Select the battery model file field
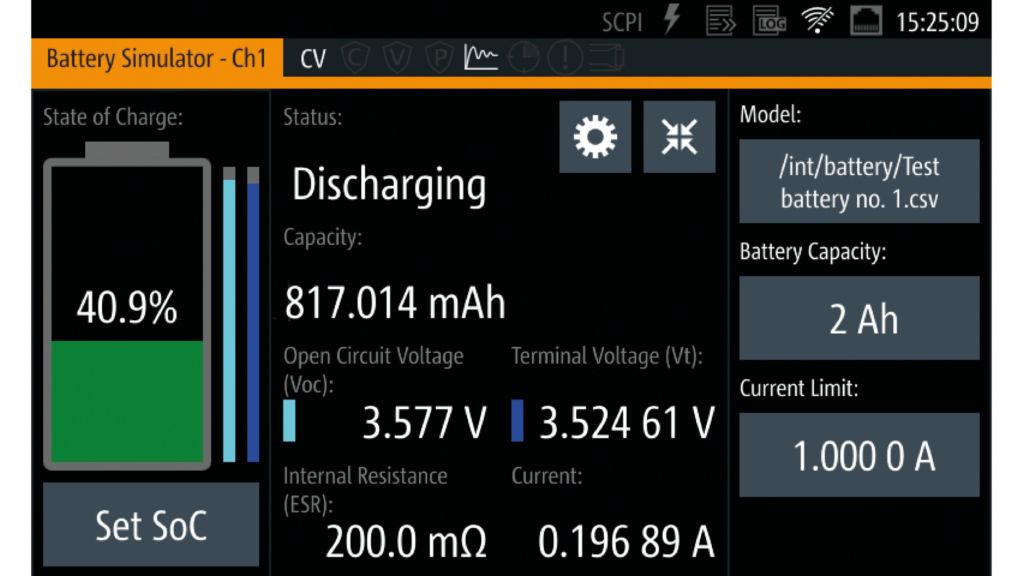1024x576 pixels. pyautogui.click(x=859, y=182)
